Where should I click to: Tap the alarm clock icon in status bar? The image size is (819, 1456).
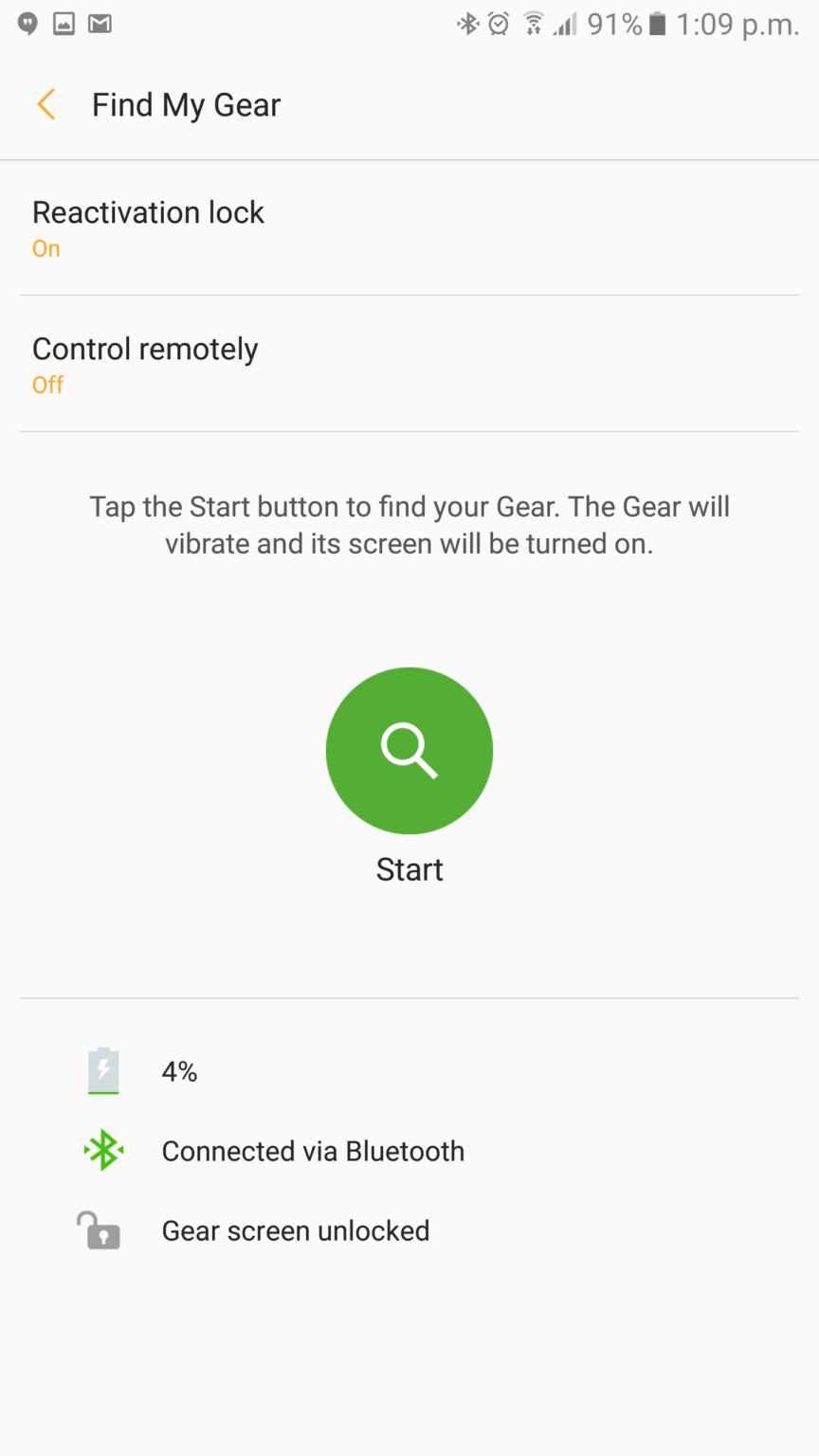tap(497, 24)
